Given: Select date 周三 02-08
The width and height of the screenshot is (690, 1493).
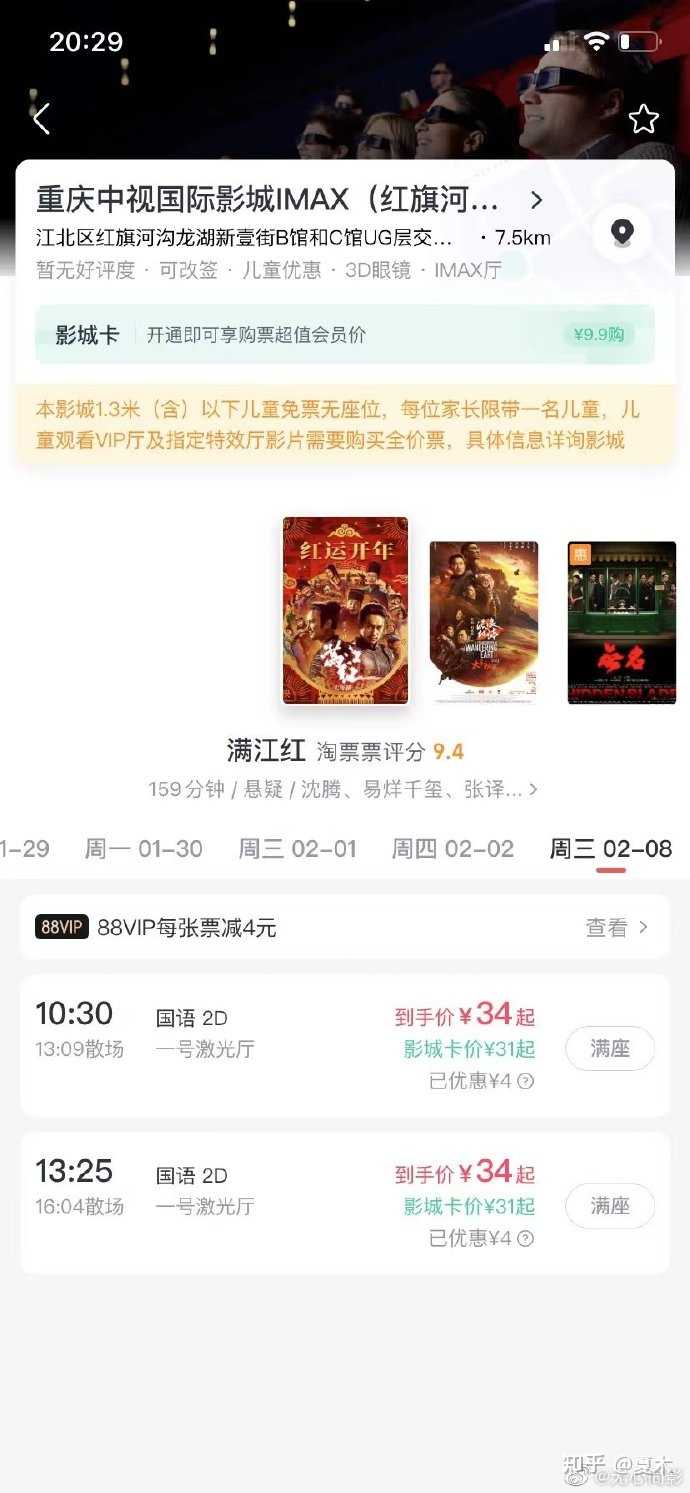Looking at the screenshot, I should pos(610,849).
